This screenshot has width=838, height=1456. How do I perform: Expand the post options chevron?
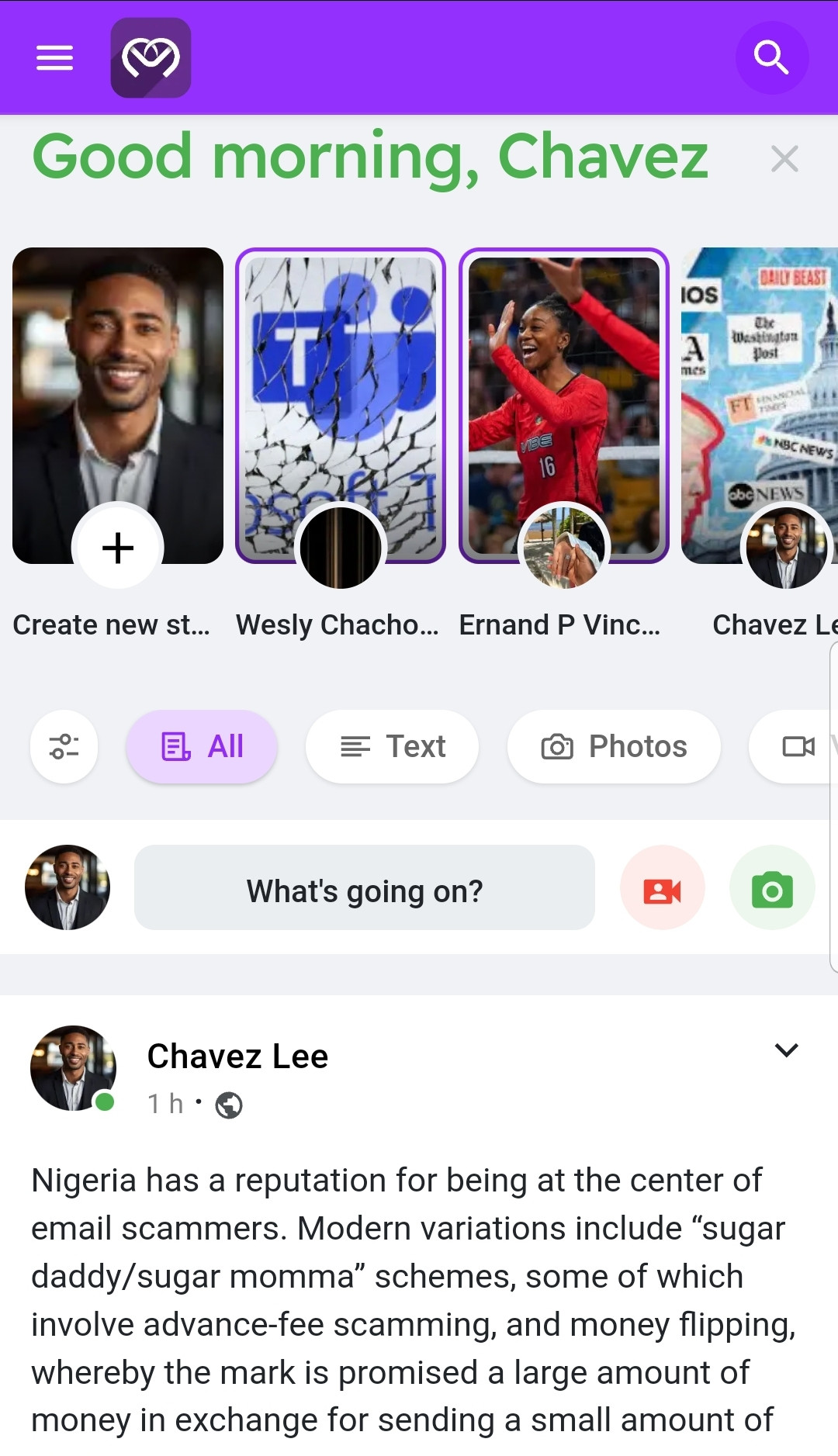[x=786, y=1050]
